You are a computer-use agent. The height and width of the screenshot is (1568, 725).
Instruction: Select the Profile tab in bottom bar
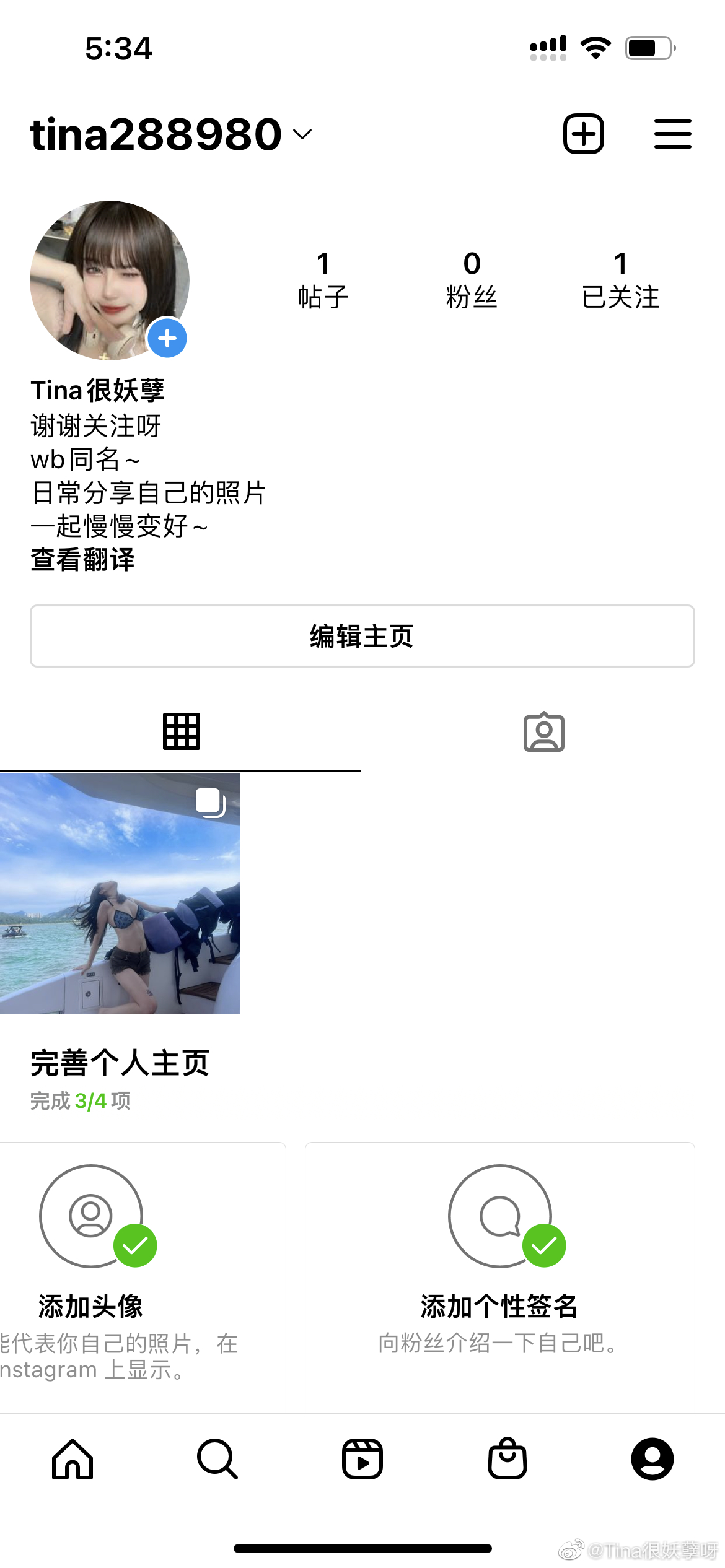(x=652, y=1459)
